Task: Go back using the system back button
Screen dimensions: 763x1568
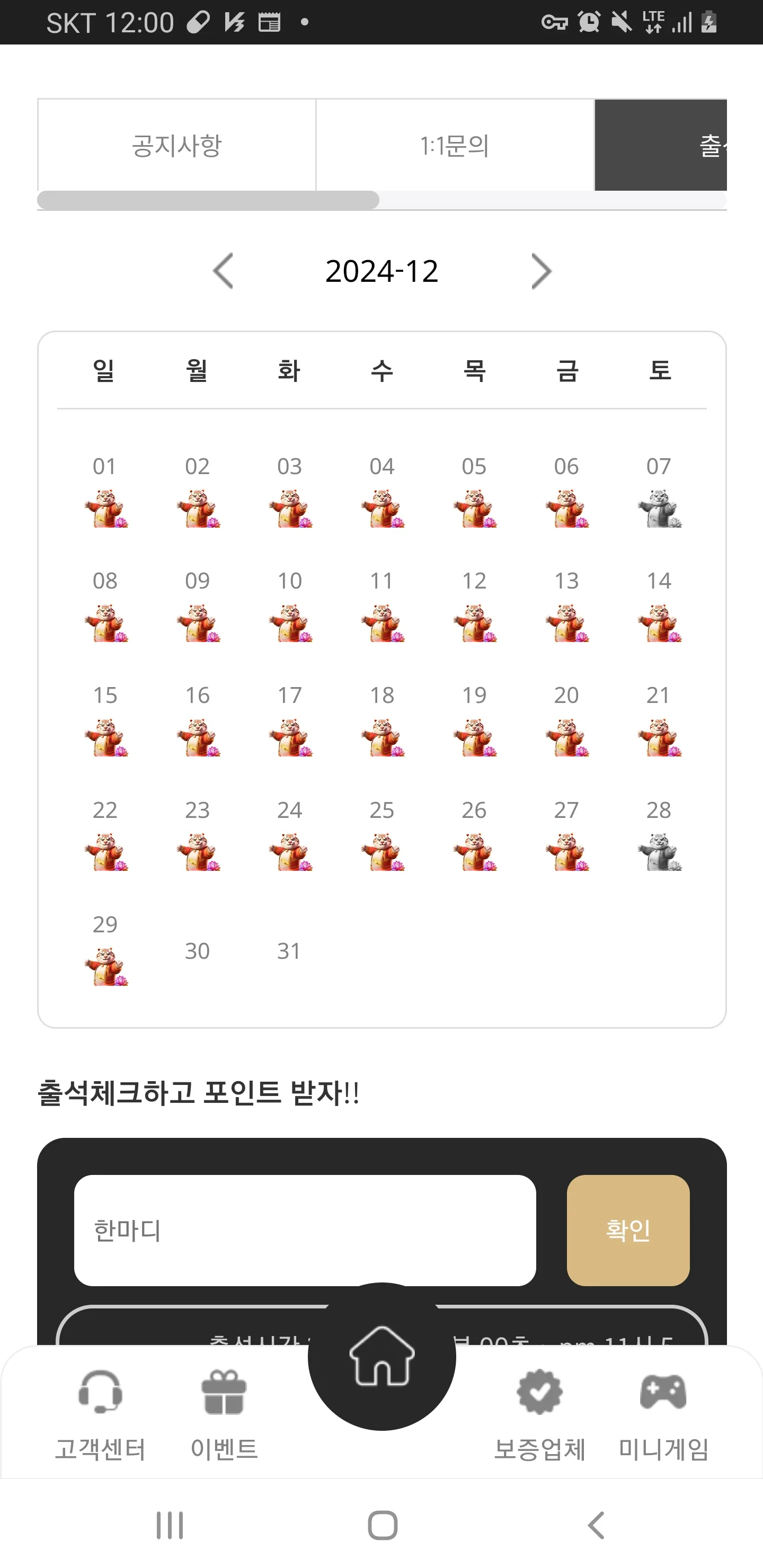Action: (x=596, y=1526)
